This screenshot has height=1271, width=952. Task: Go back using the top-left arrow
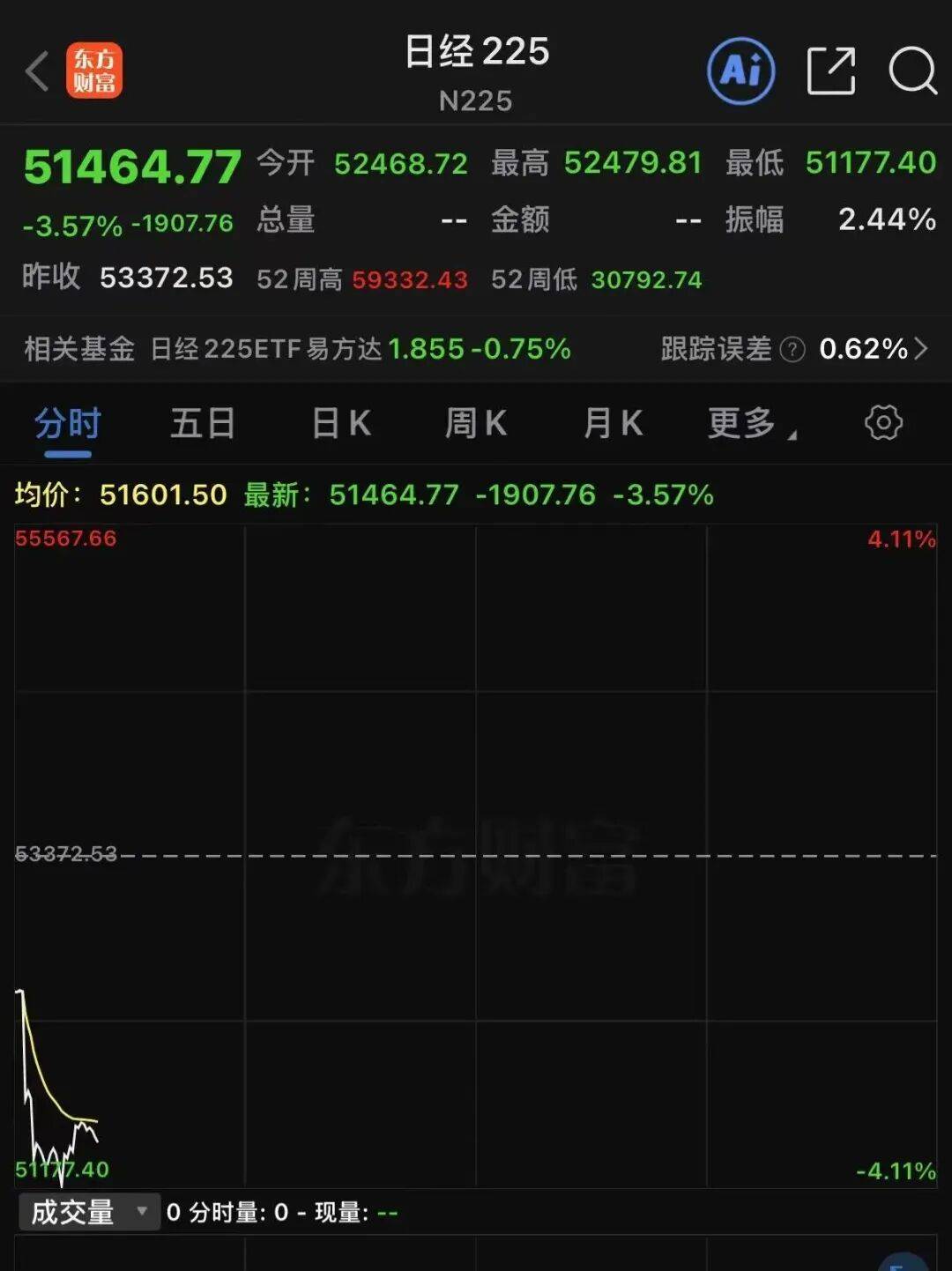click(x=37, y=71)
